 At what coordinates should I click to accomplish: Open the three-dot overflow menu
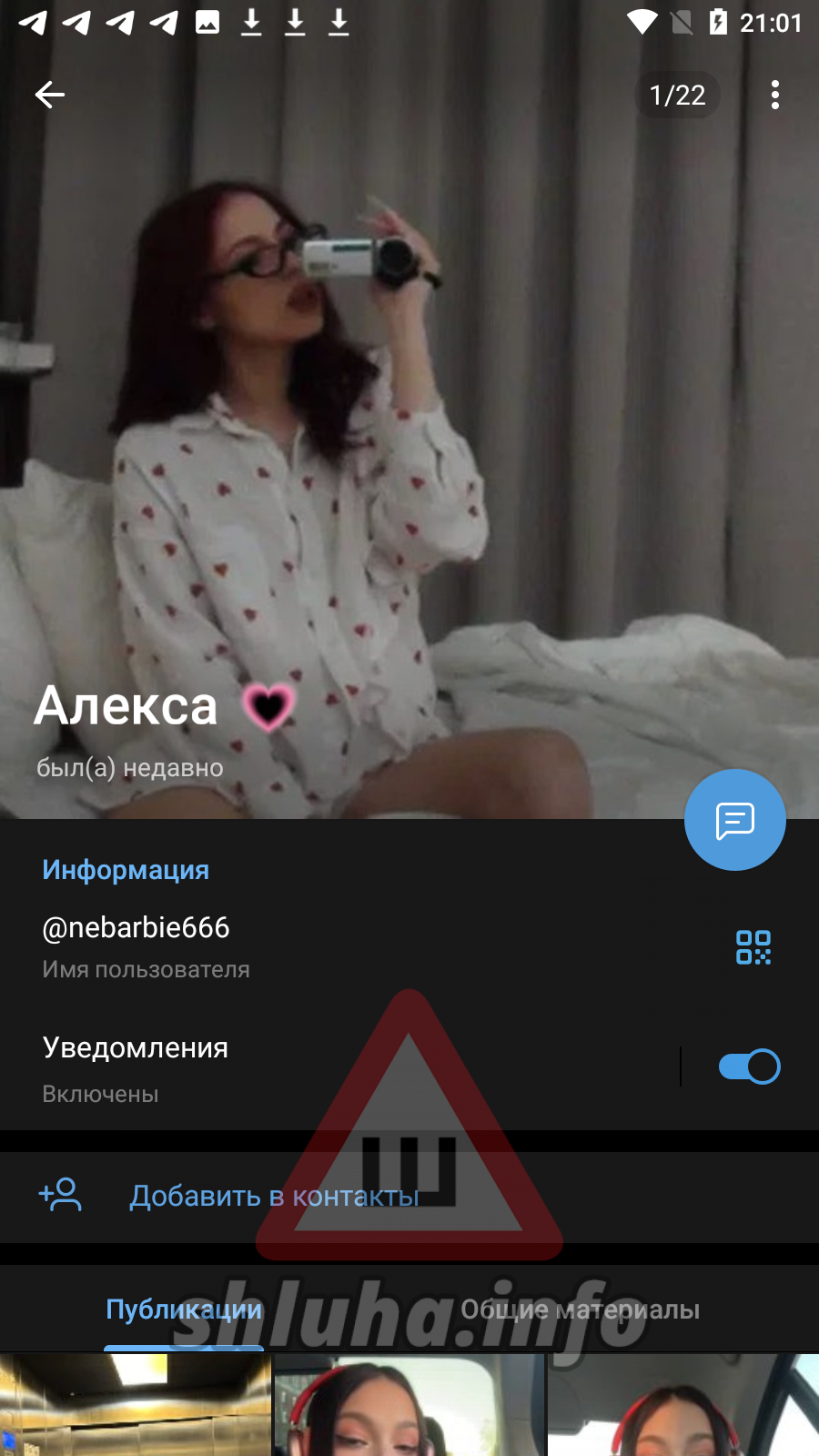[775, 95]
